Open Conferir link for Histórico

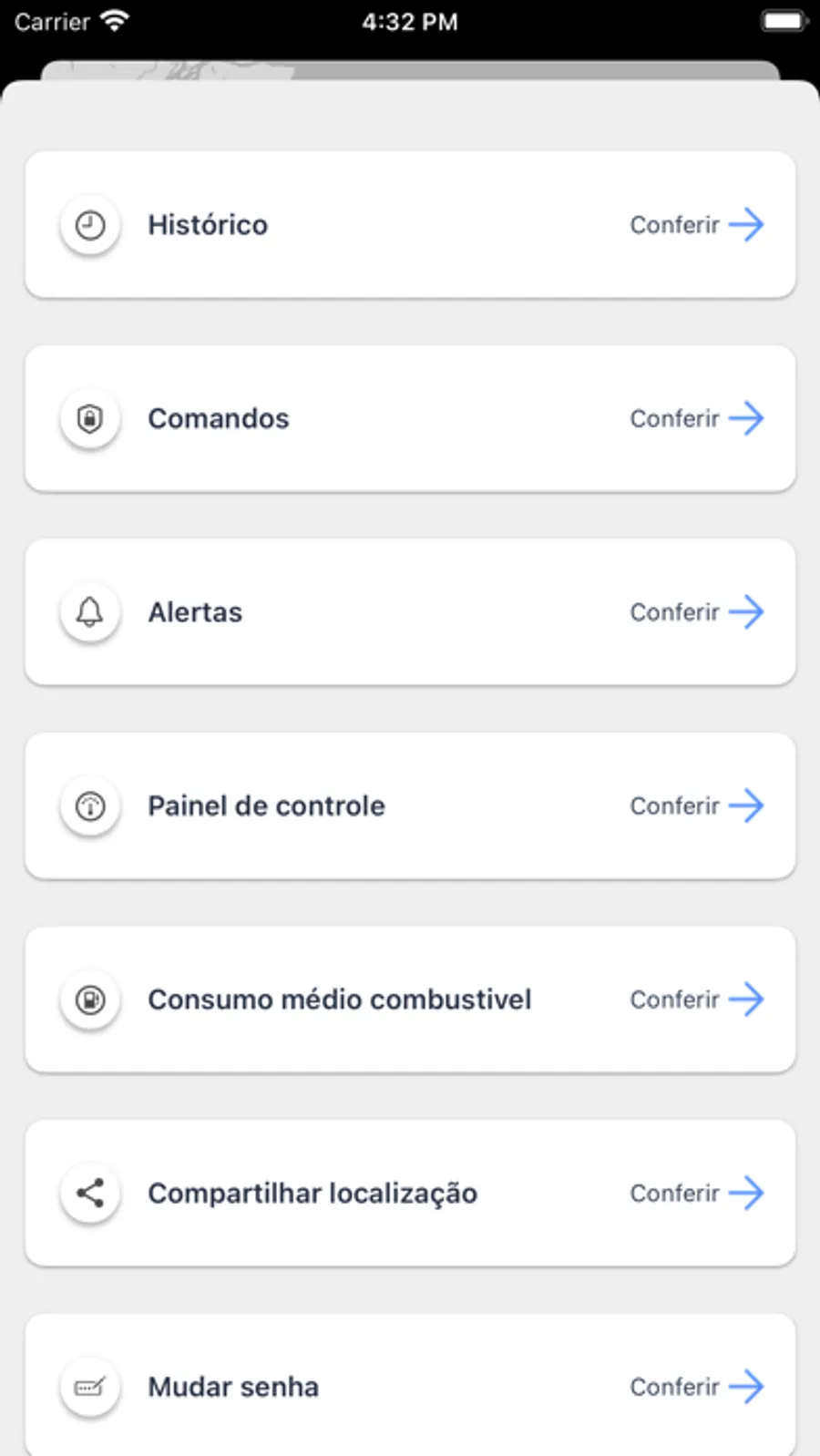click(x=674, y=225)
